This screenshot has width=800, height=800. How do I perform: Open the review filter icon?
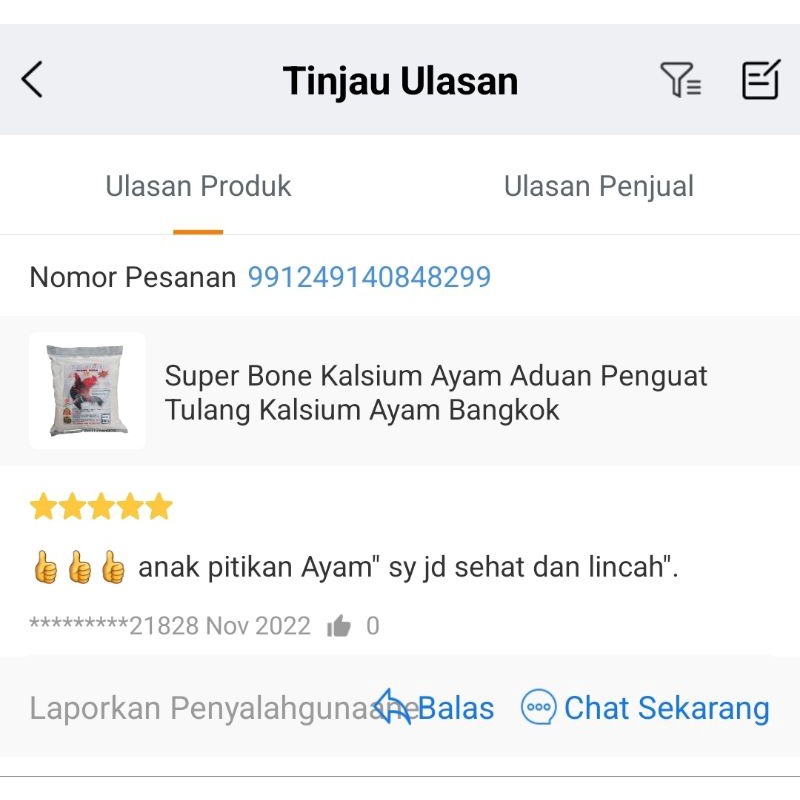680,80
